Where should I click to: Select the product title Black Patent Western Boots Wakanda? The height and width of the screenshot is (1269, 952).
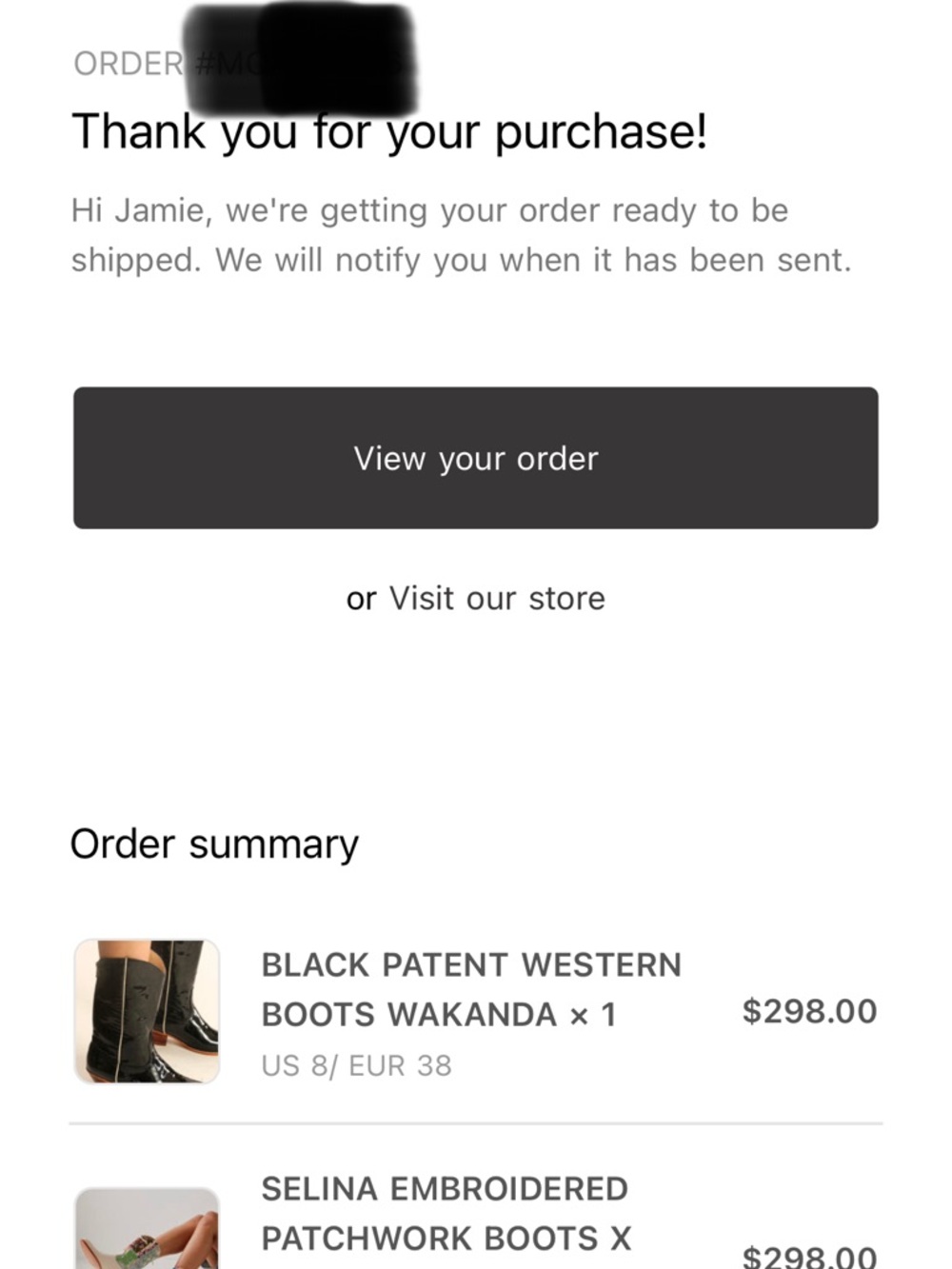(x=471, y=988)
